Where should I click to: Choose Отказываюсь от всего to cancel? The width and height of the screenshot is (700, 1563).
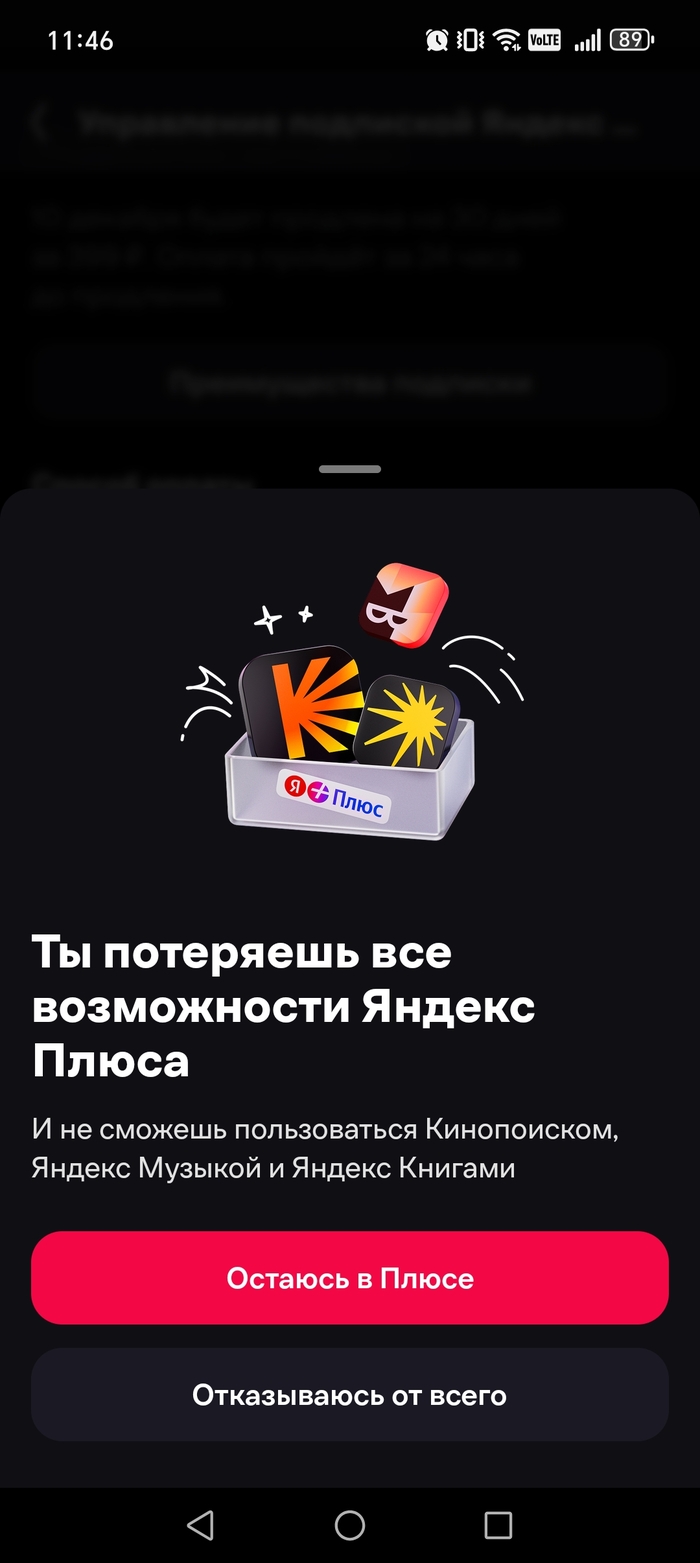[349, 1395]
